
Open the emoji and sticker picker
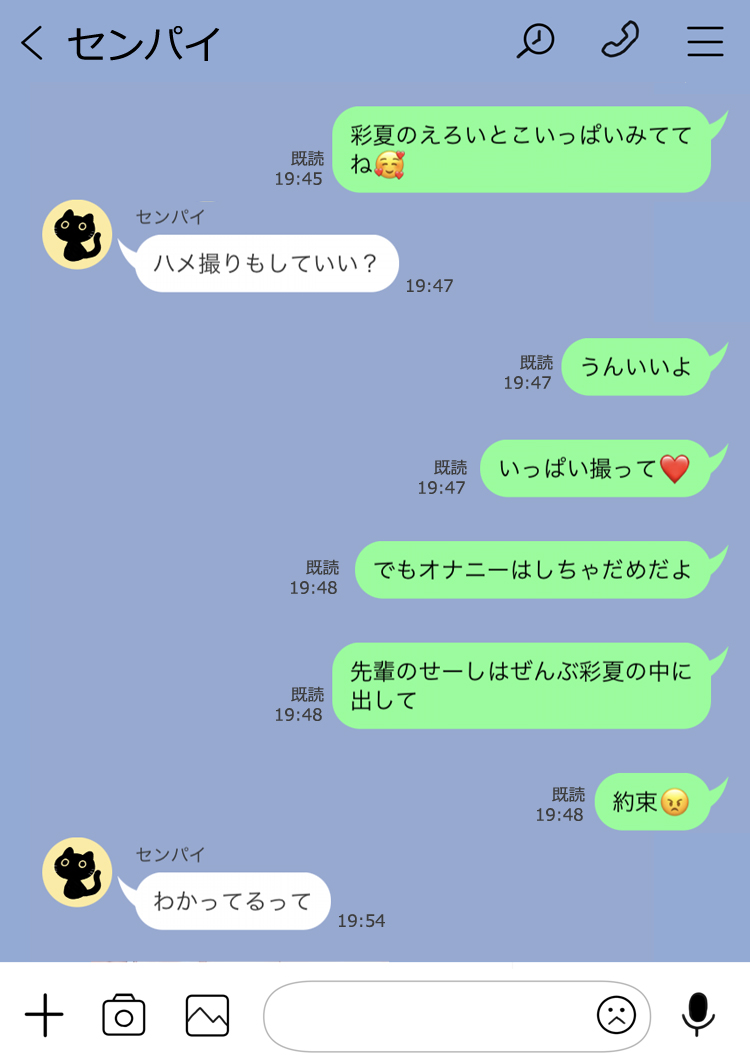(616, 1016)
